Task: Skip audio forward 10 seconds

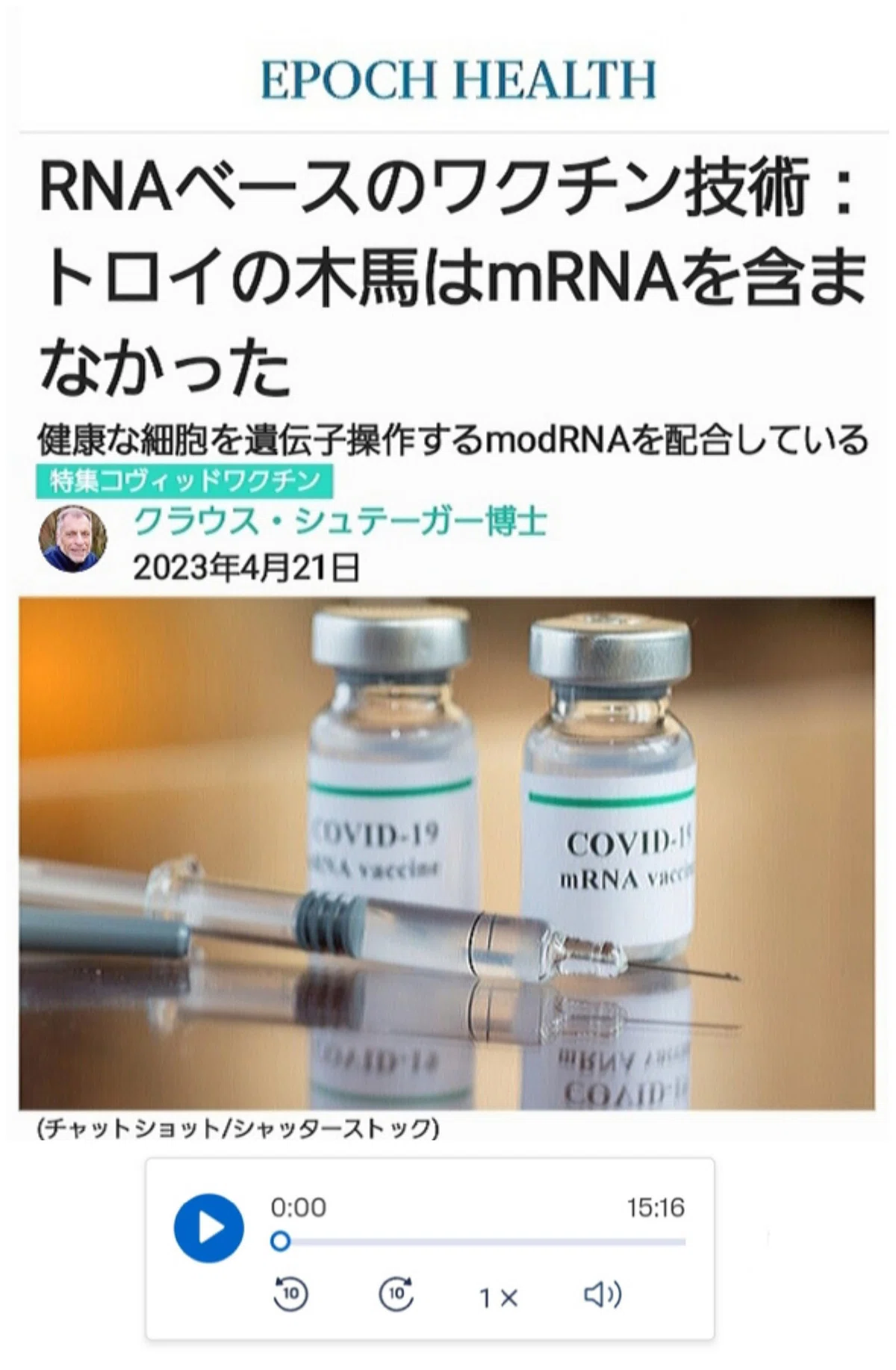Action: tap(396, 1295)
